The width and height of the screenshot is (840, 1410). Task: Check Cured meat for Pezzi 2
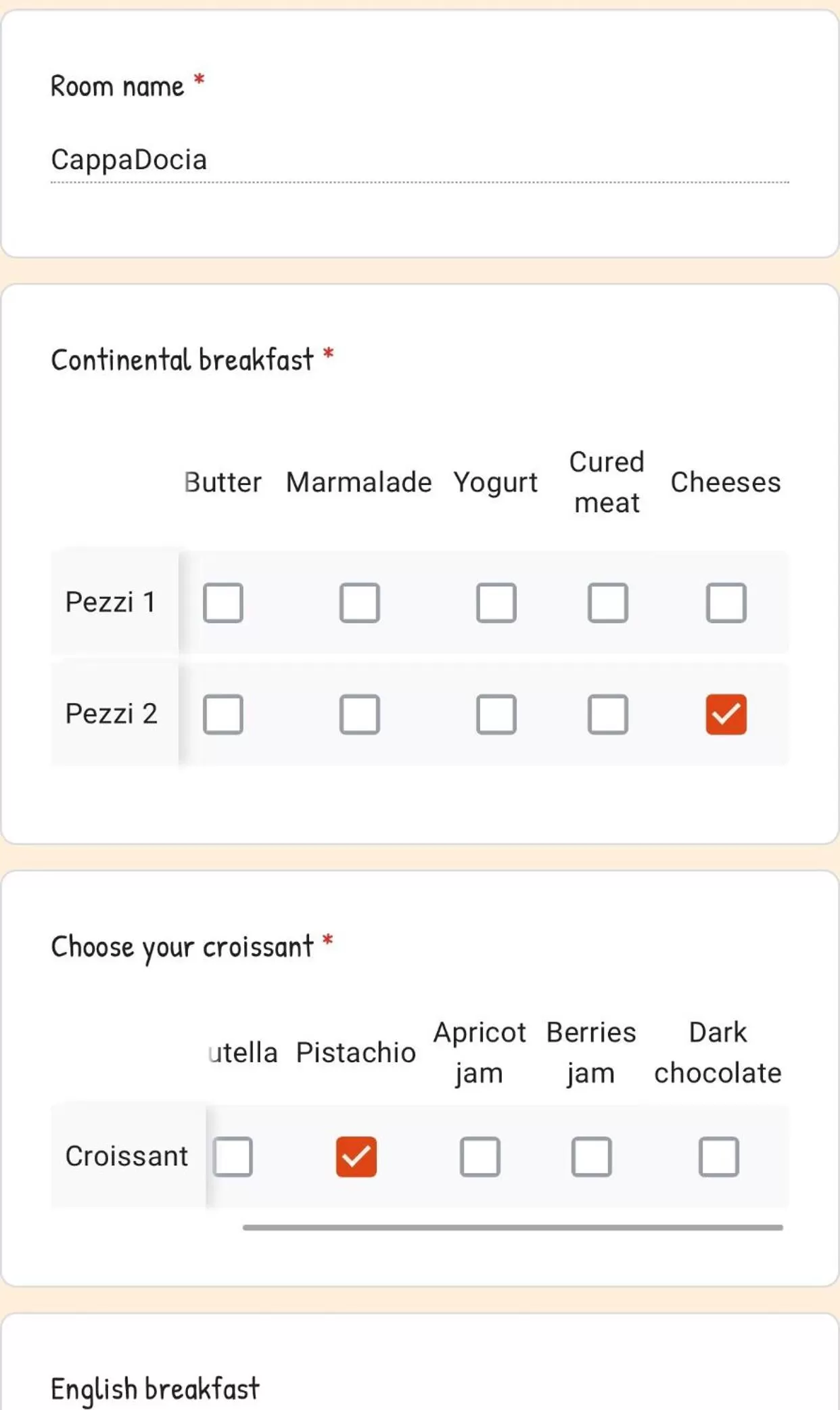point(607,714)
